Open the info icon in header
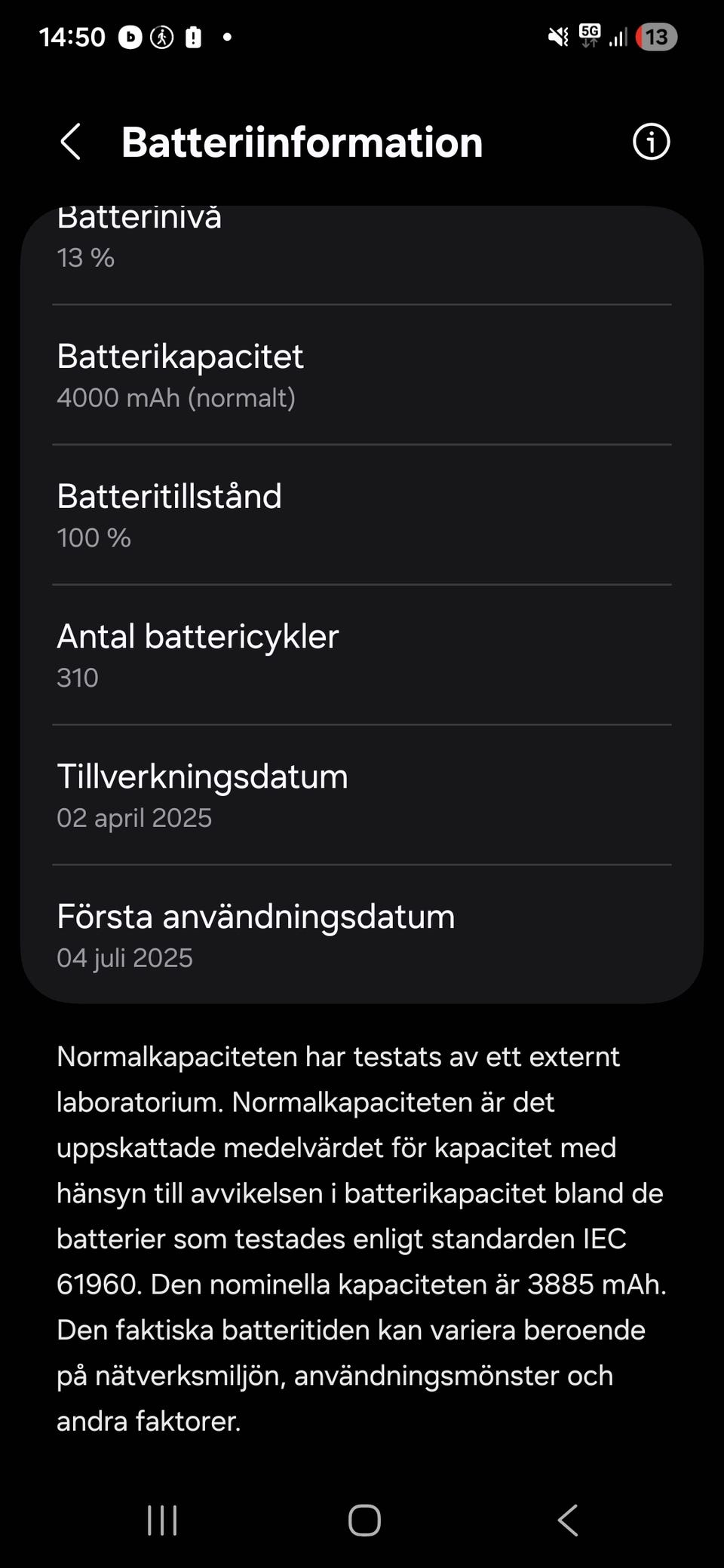Image resolution: width=724 pixels, height=1568 pixels. (651, 142)
